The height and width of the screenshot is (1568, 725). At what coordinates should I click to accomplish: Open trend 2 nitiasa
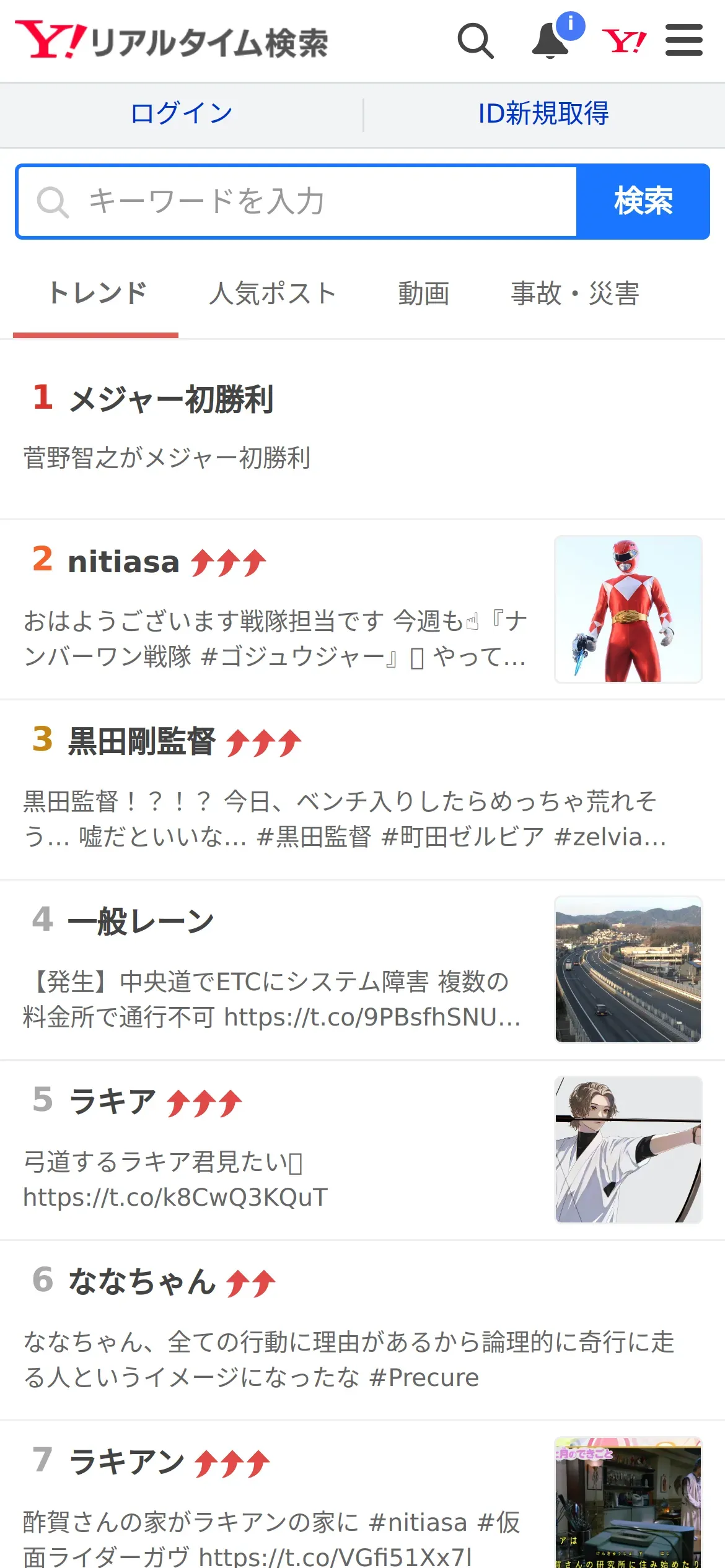[124, 562]
